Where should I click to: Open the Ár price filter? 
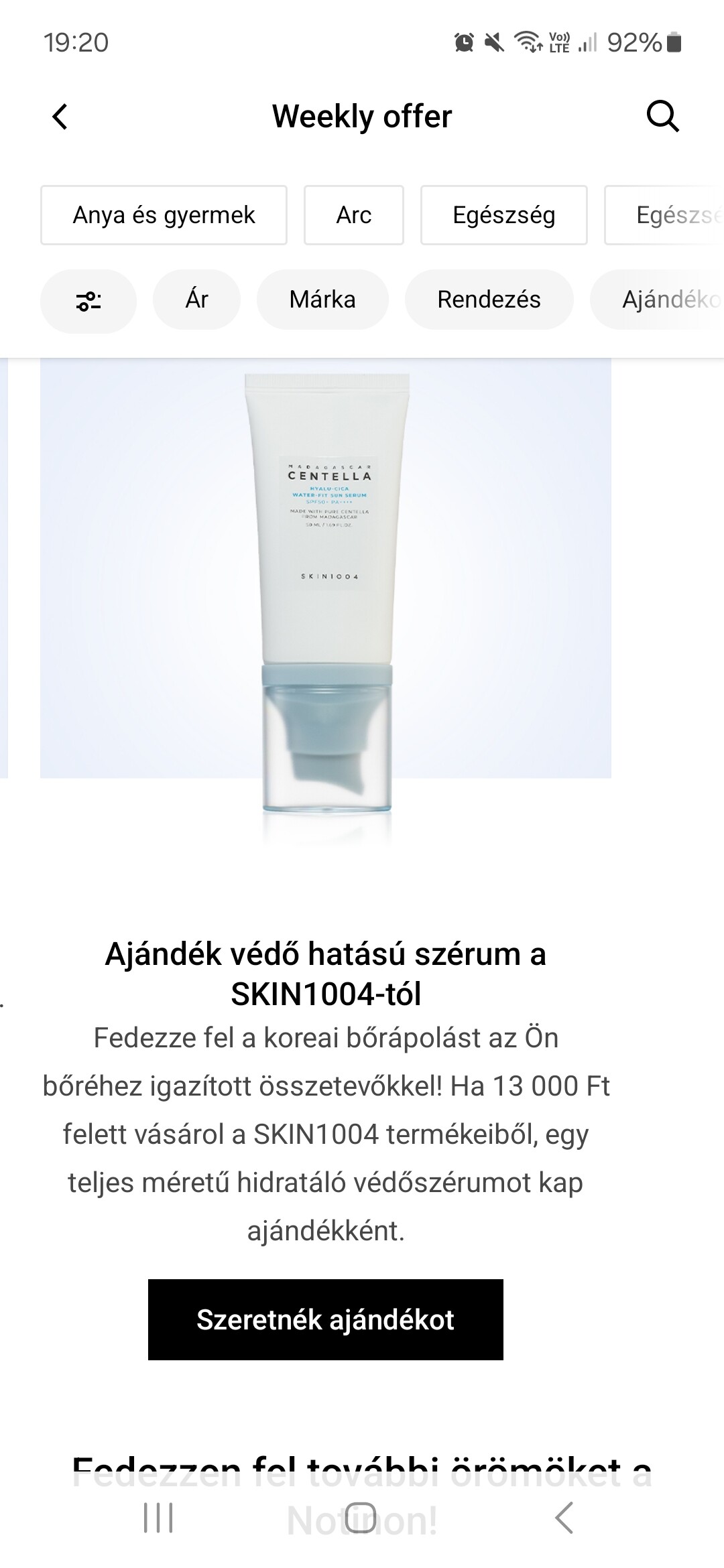click(x=196, y=300)
